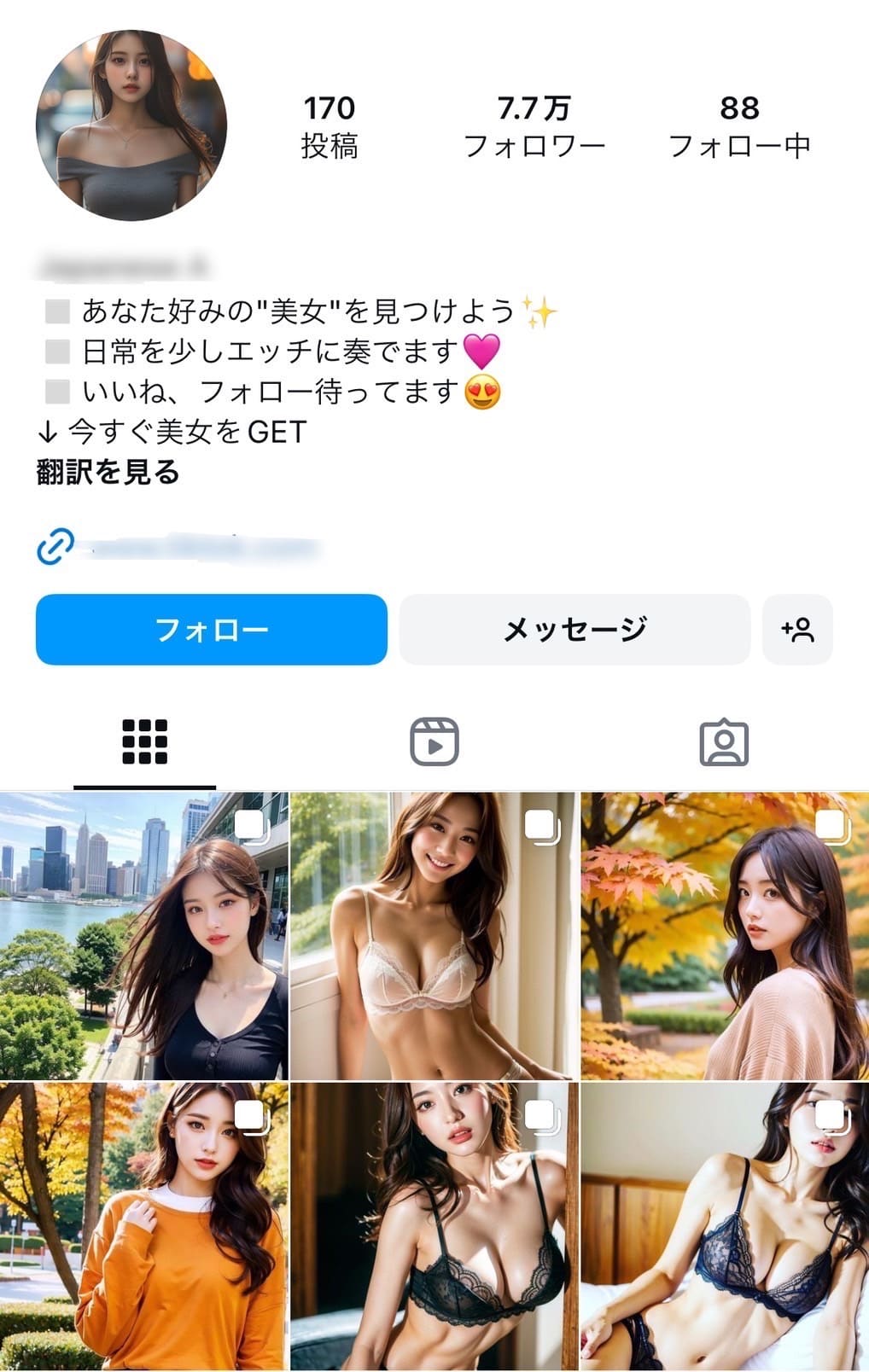
Task: Tap 翻訳を見る to translate bio
Action: click(x=108, y=472)
